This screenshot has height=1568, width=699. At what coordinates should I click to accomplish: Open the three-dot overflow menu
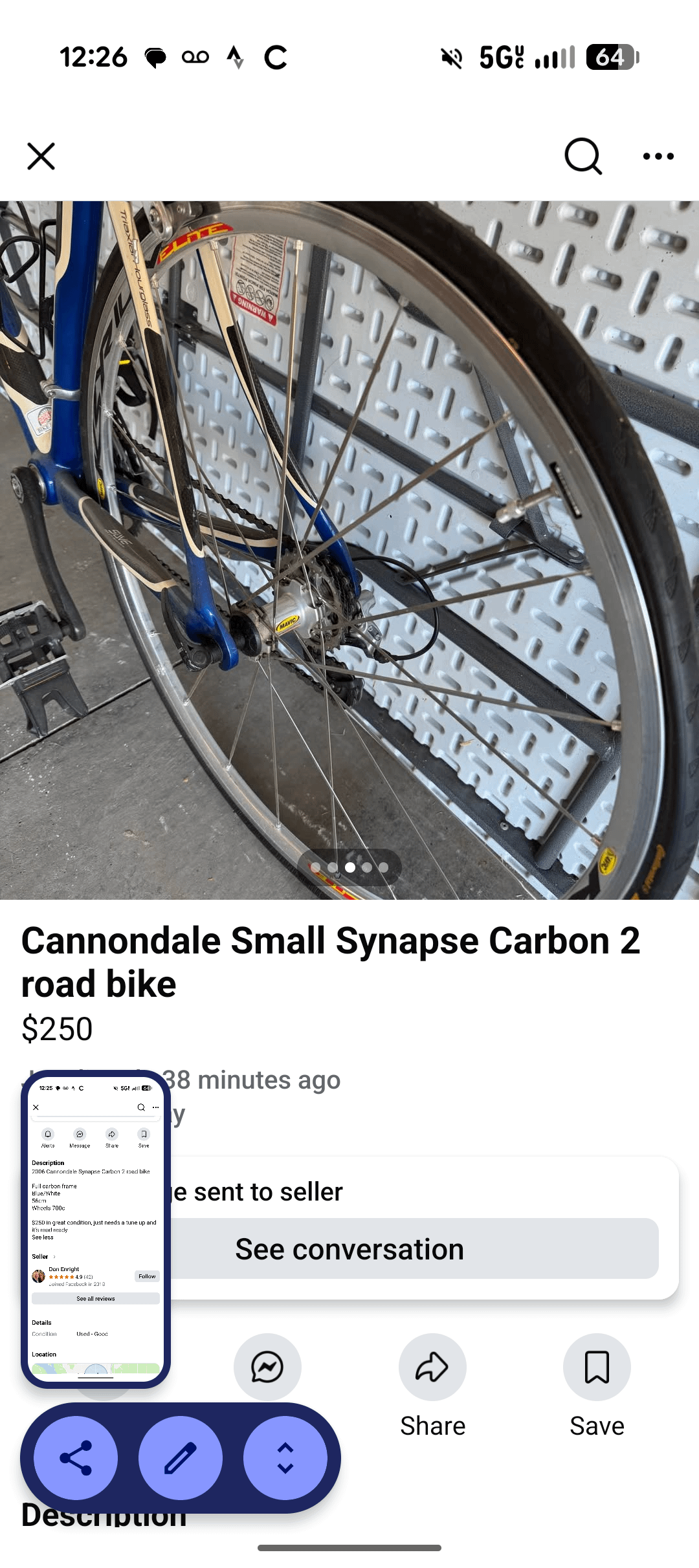pos(658,157)
